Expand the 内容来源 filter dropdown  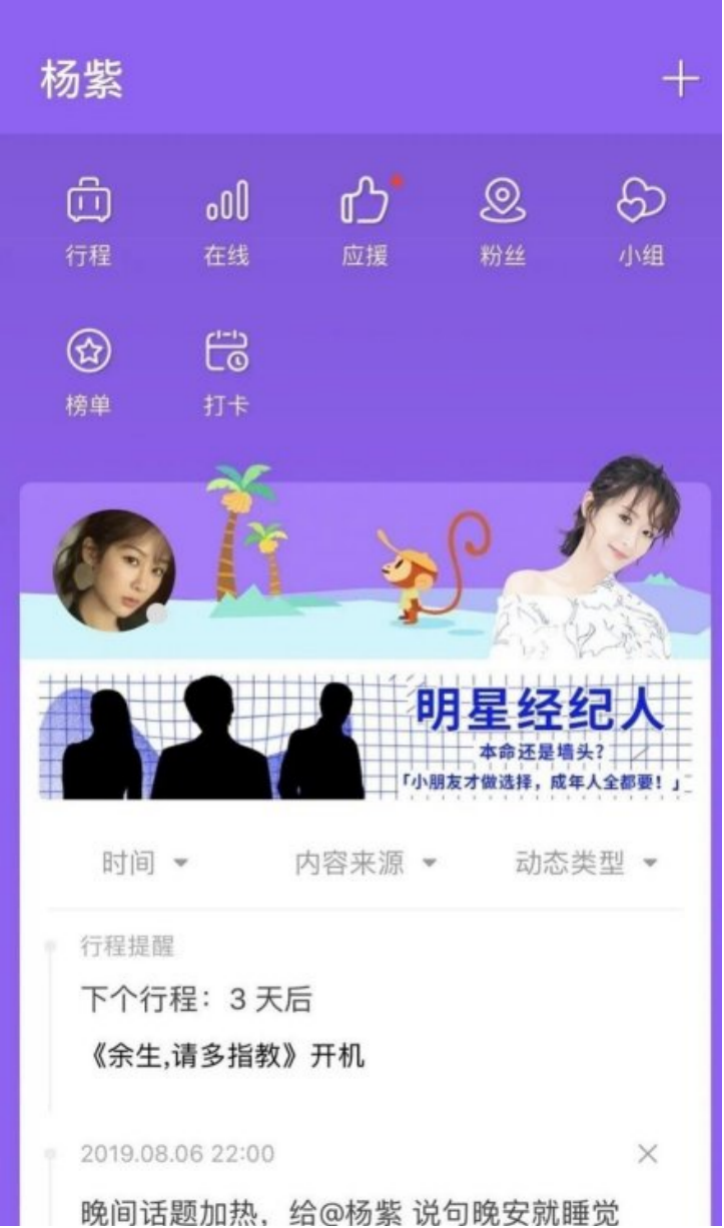(365, 862)
